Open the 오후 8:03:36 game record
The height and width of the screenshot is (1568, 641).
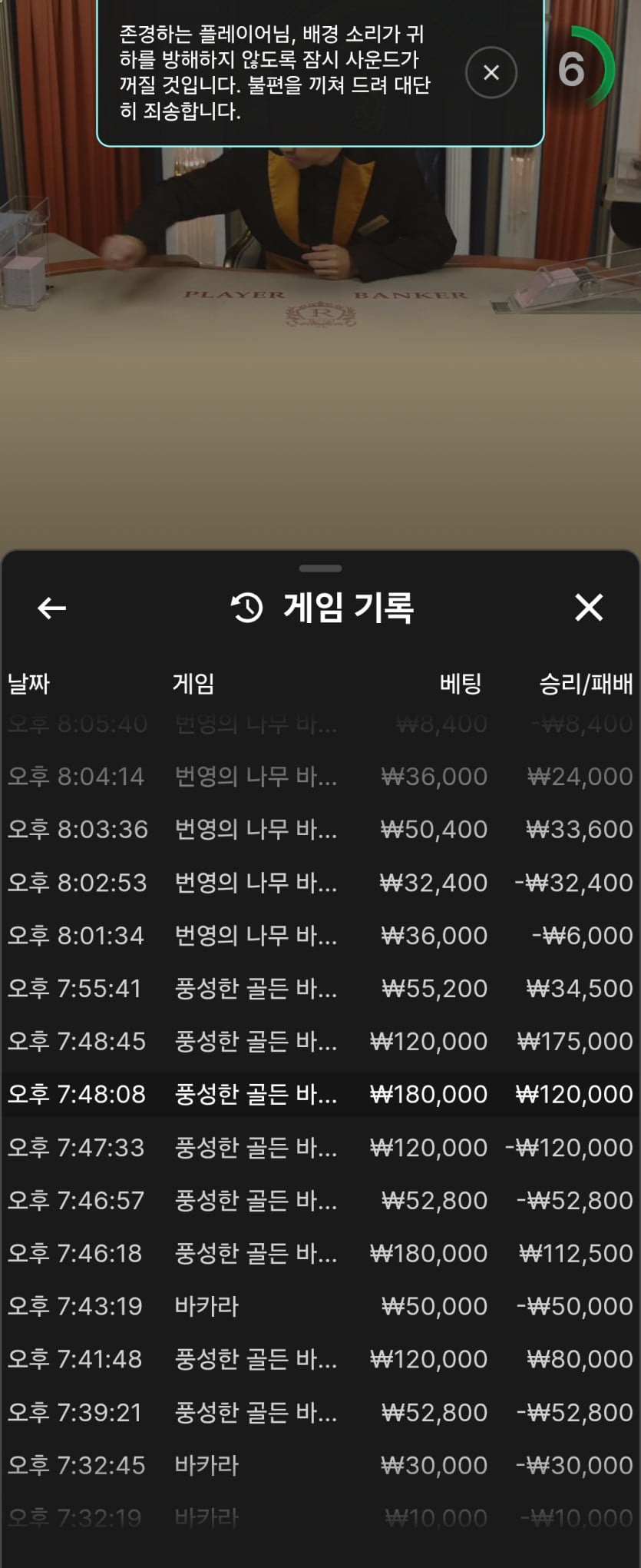[320, 830]
